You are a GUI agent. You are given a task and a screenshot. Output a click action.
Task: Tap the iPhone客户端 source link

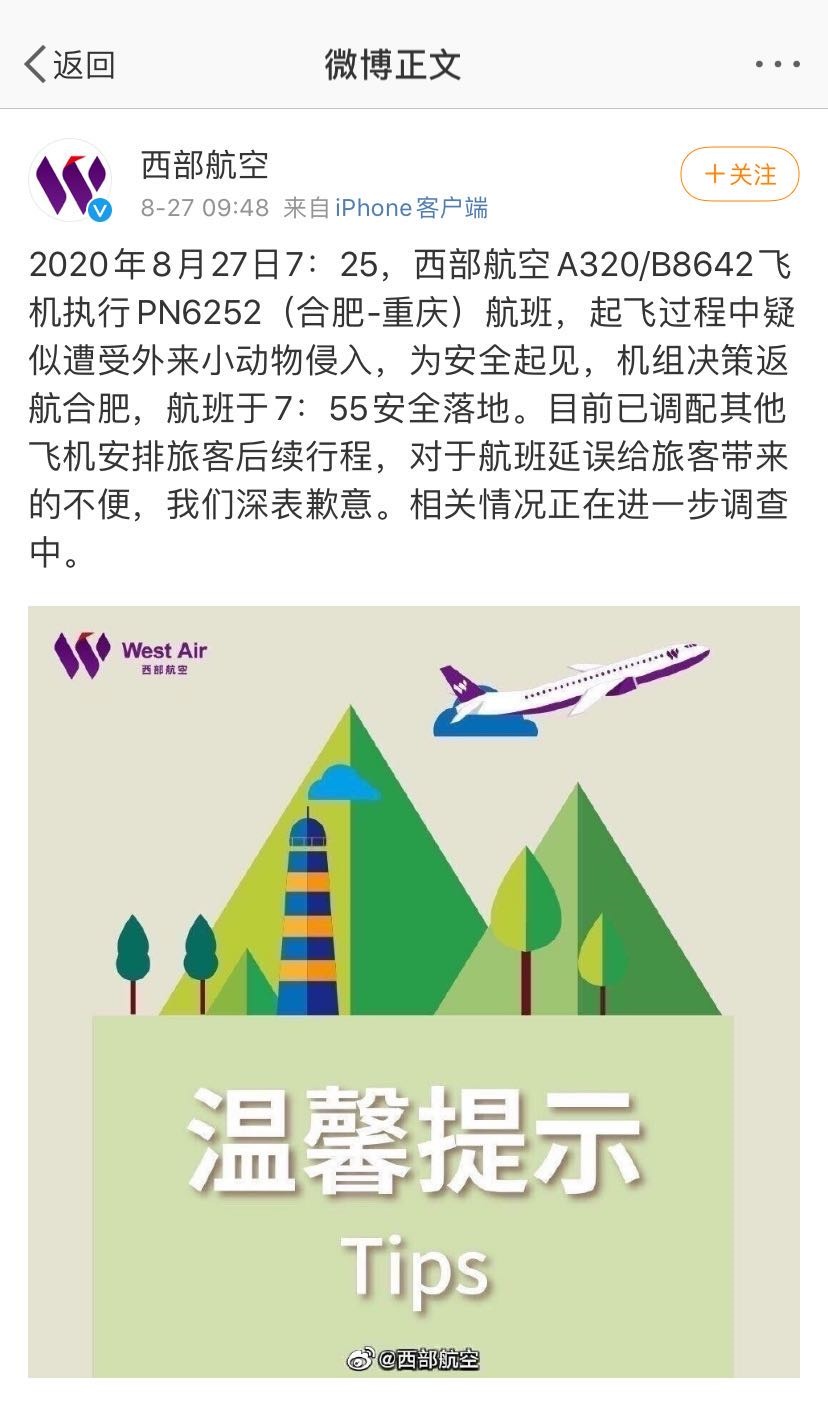pyautogui.click(x=411, y=208)
